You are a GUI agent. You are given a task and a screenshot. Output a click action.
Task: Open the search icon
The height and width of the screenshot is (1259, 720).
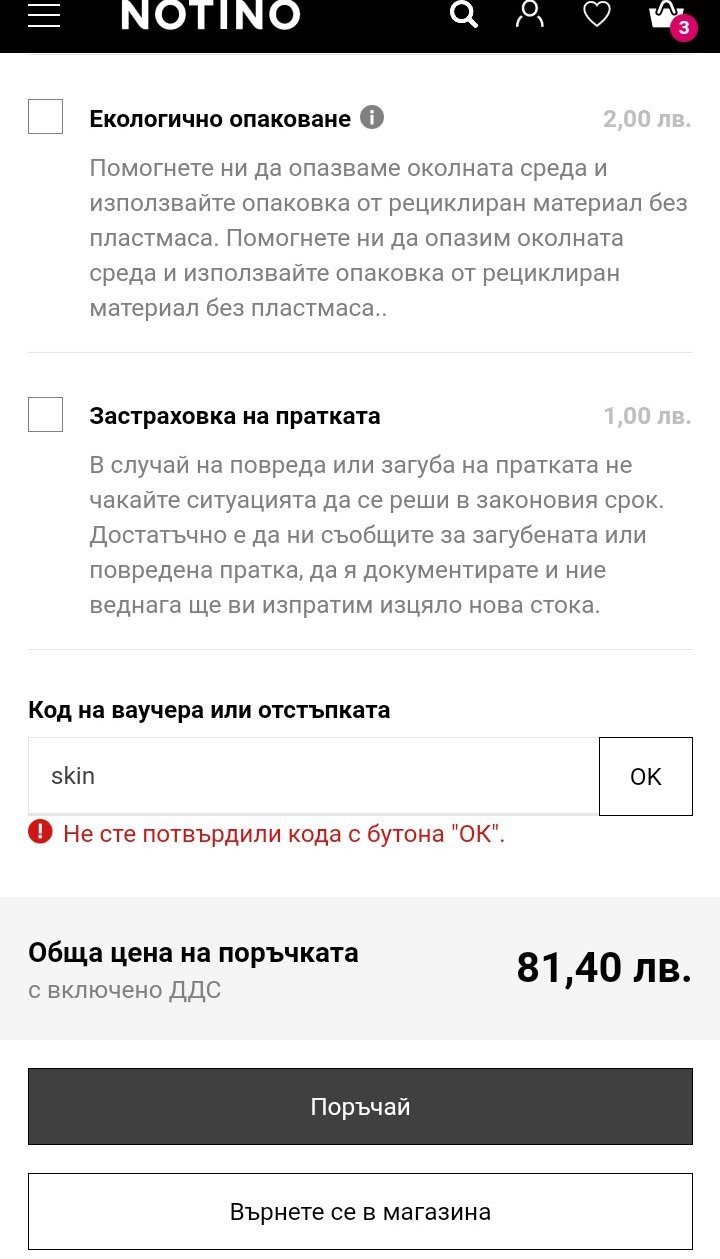pos(463,14)
